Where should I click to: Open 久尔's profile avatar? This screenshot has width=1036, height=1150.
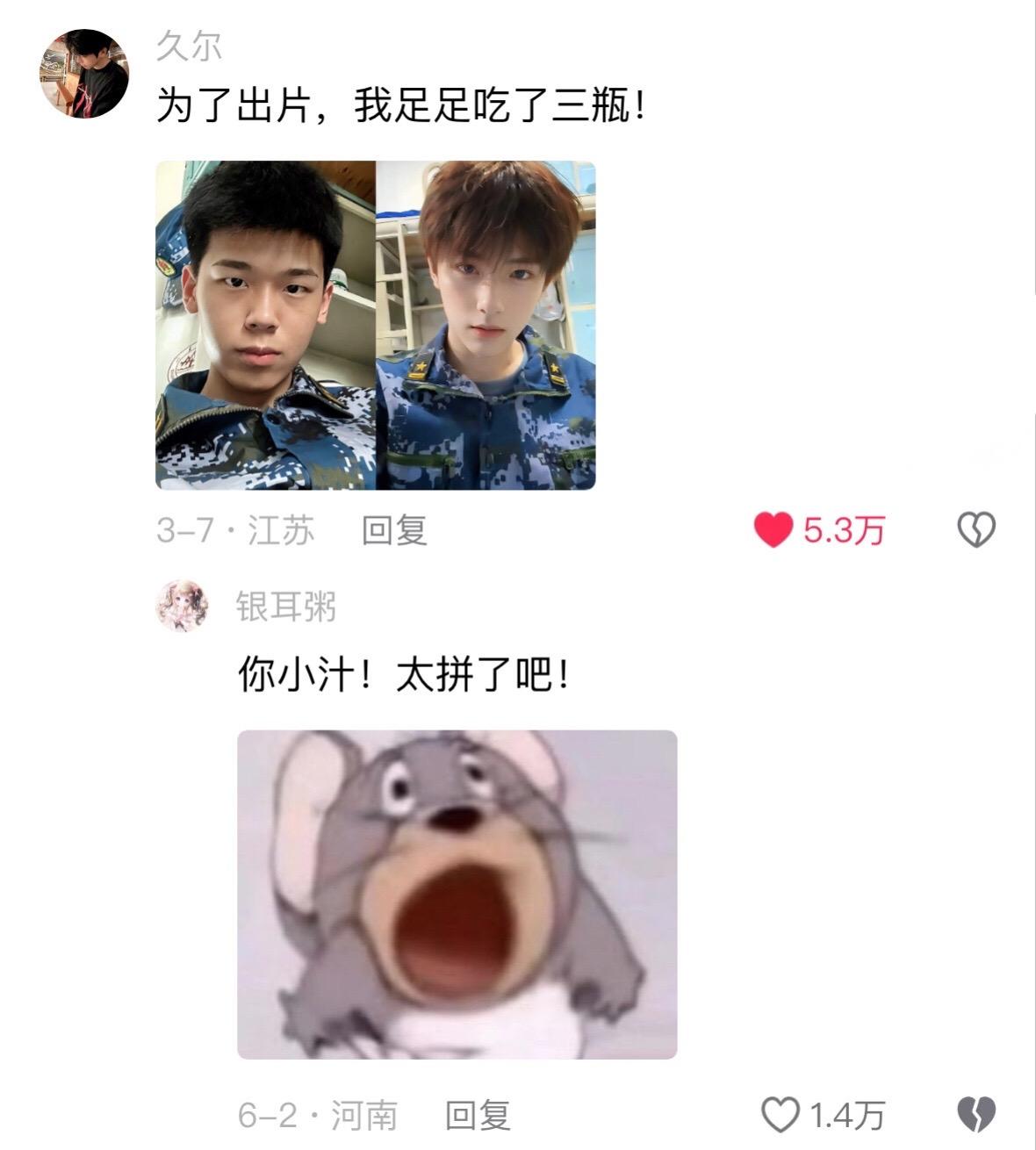(x=84, y=74)
